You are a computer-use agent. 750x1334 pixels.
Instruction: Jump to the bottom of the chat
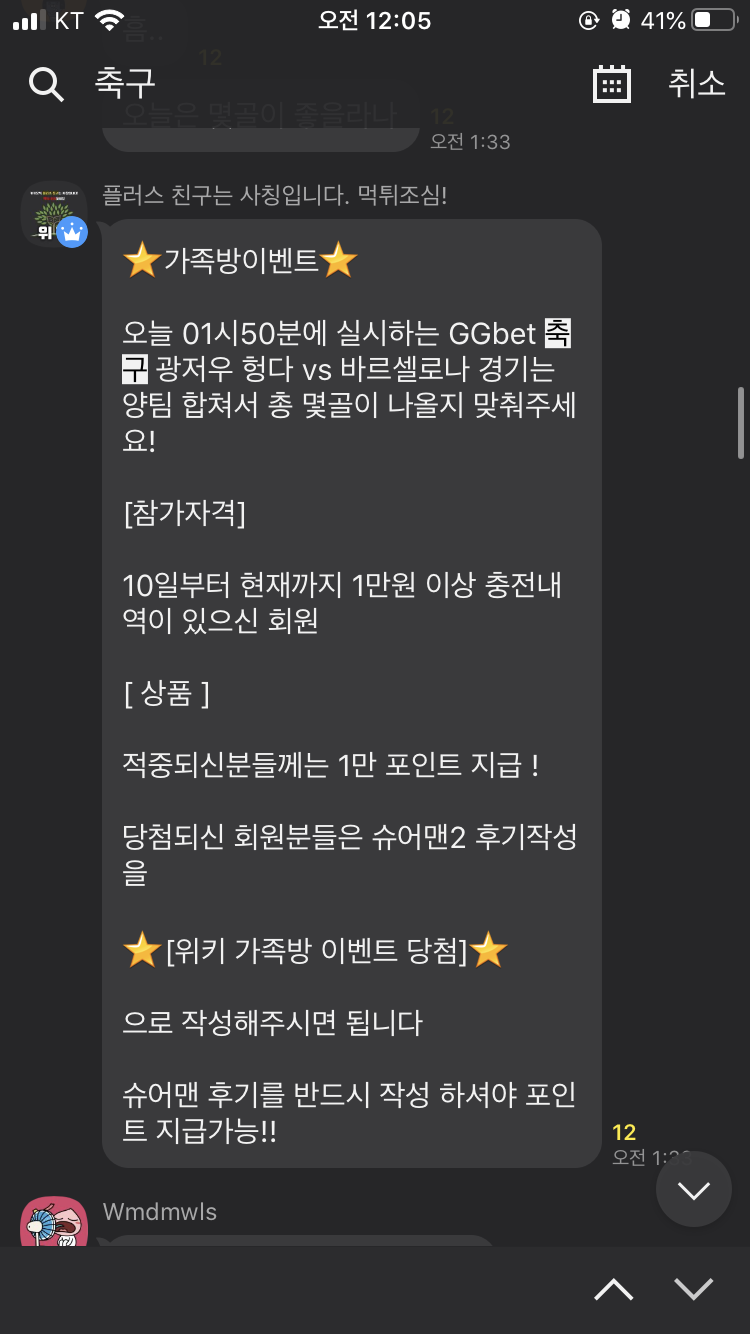pos(693,1189)
